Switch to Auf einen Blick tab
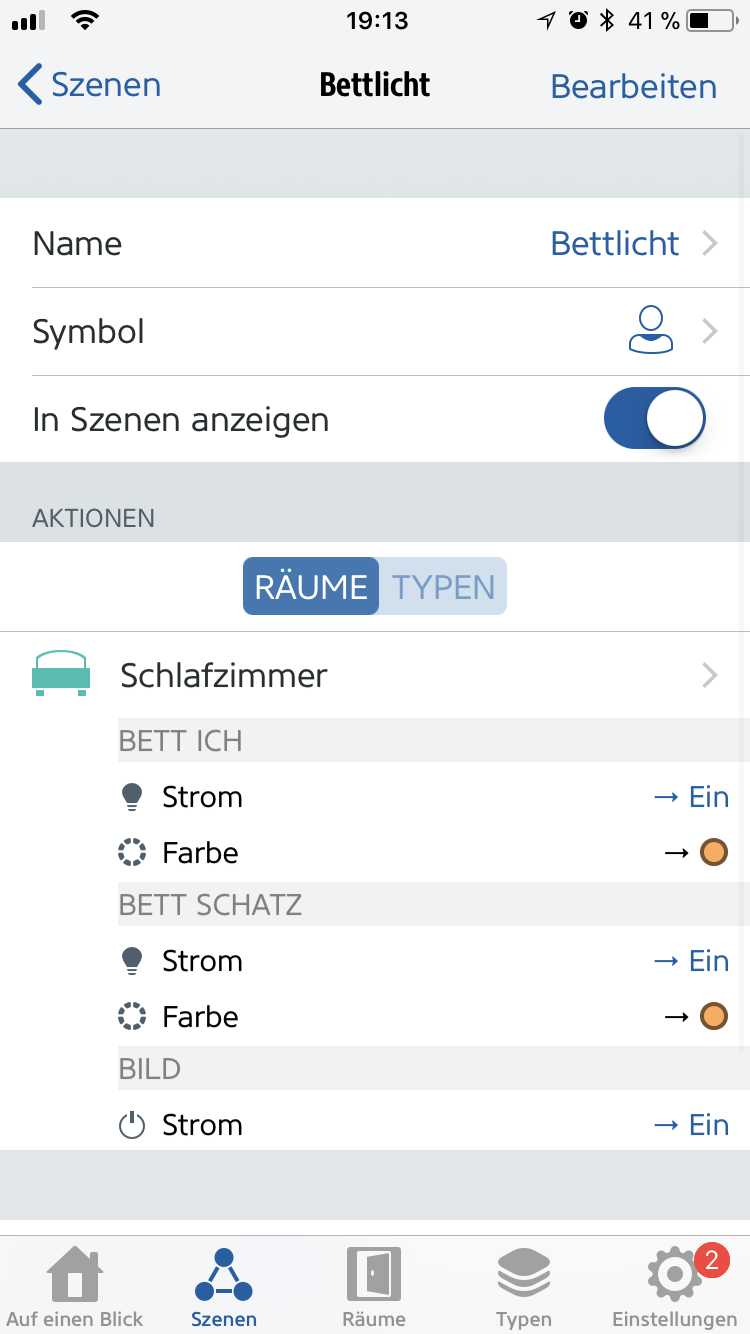 pos(74,1286)
